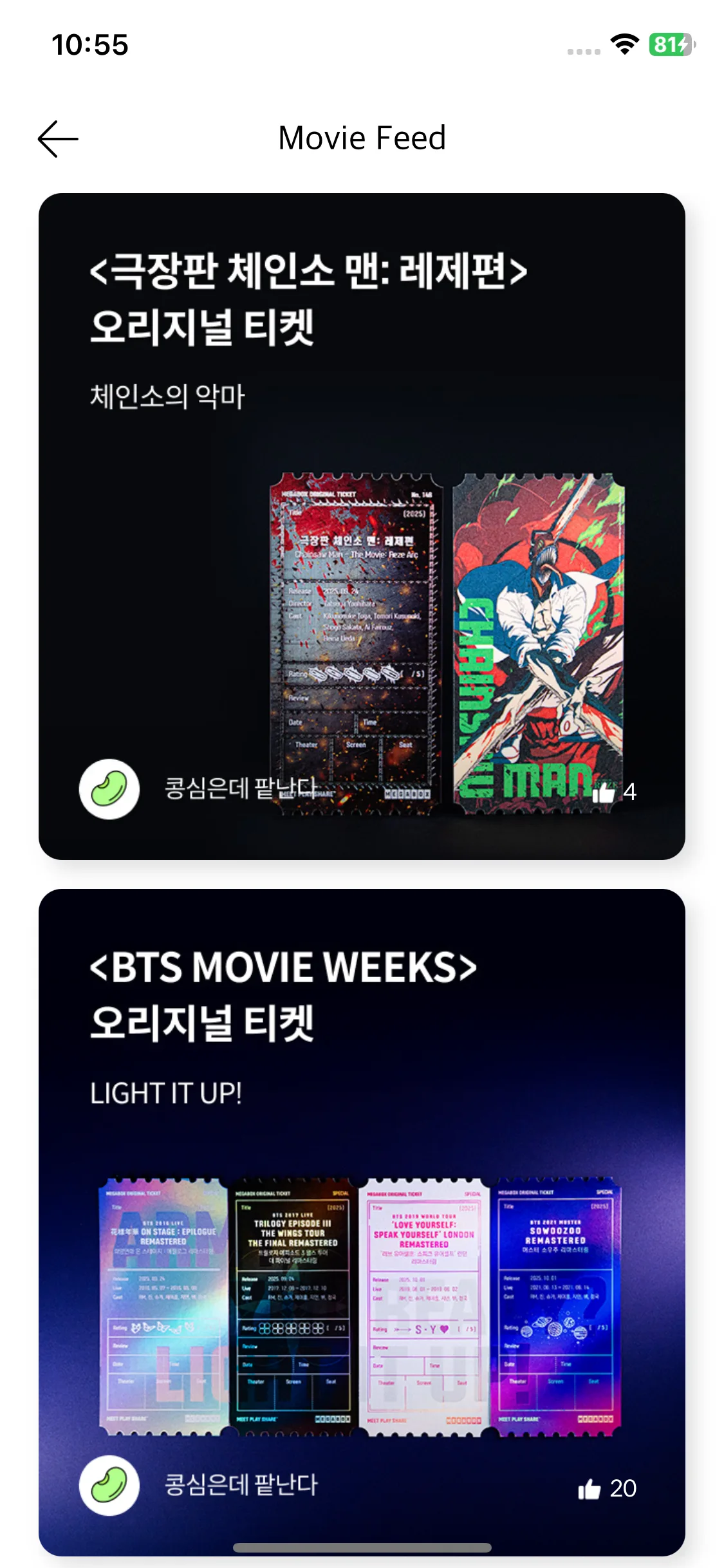The width and height of the screenshot is (724, 1568).
Task: Go back from Movie Feed
Action: click(x=58, y=138)
